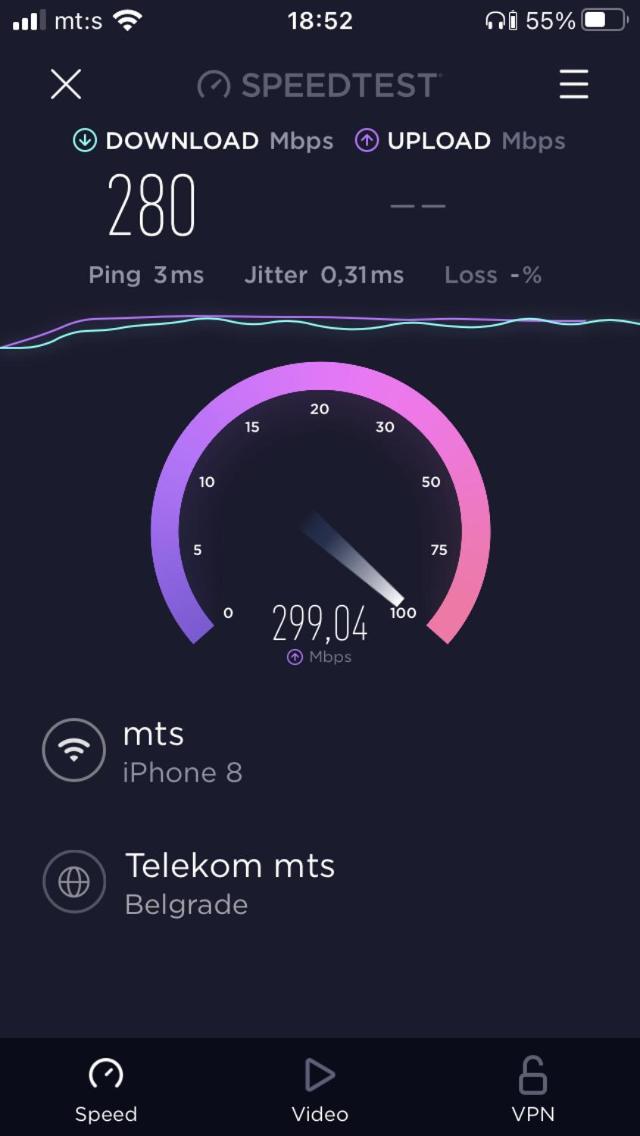Open the hamburger menu
The image size is (640, 1136).
tap(574, 84)
